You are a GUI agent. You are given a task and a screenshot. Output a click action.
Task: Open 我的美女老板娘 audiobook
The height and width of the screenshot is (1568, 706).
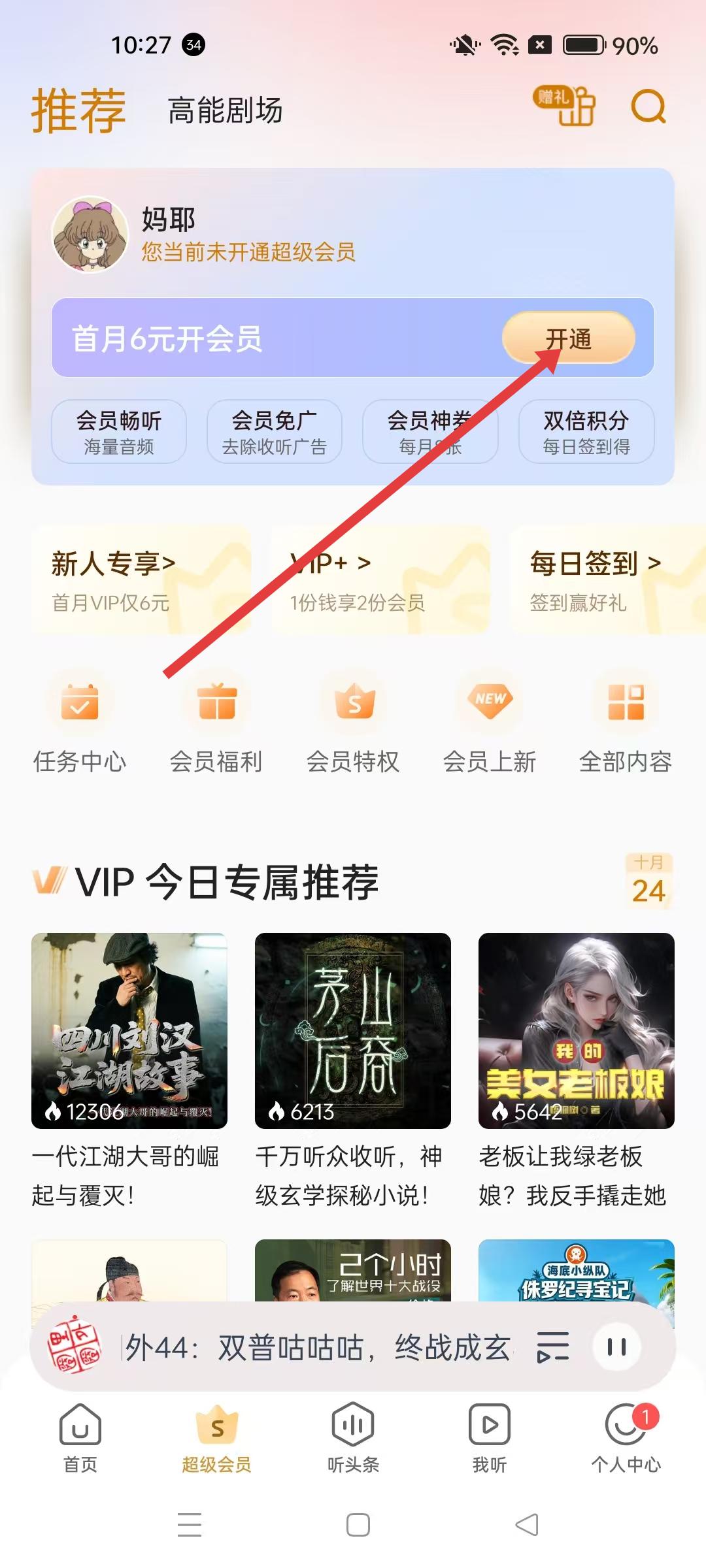coord(576,1030)
